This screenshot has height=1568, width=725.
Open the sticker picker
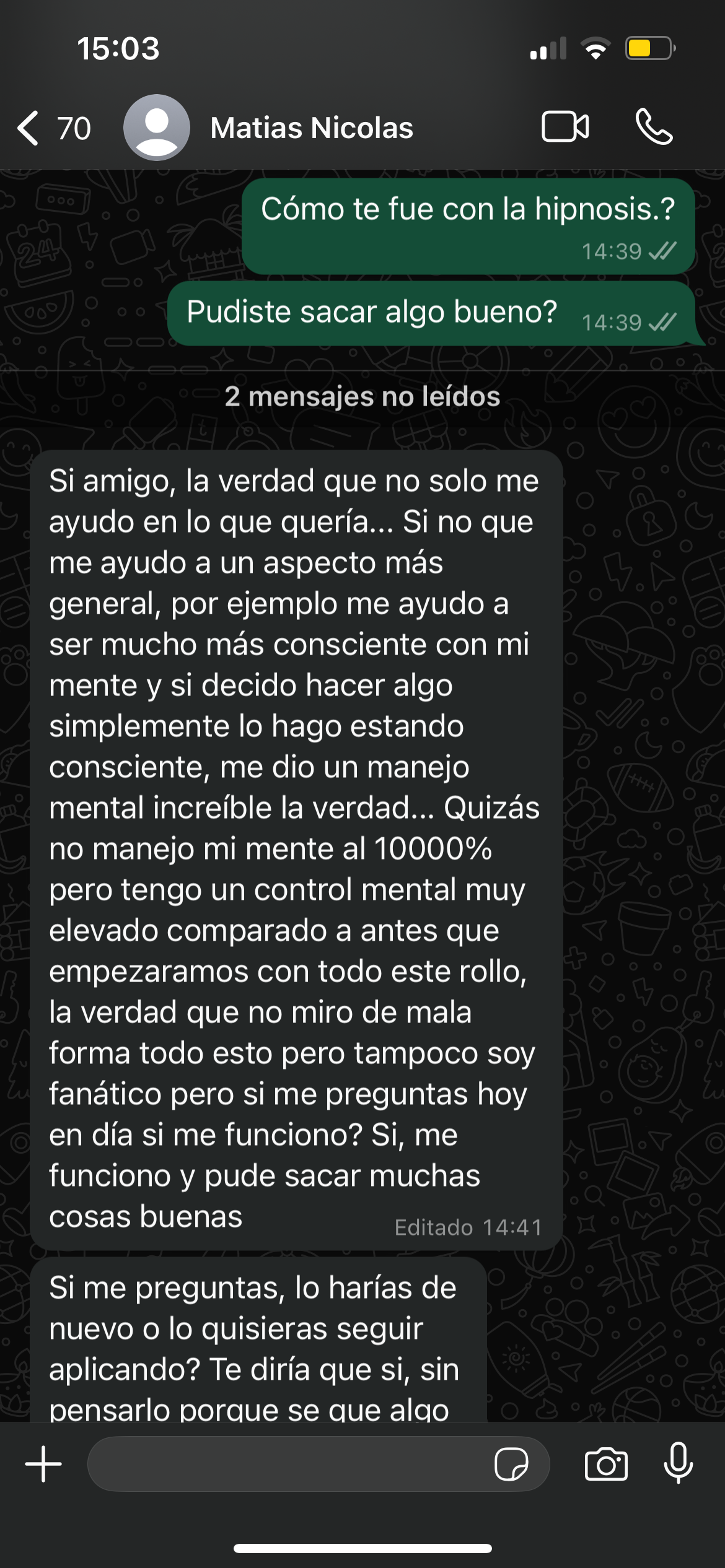point(511,1464)
